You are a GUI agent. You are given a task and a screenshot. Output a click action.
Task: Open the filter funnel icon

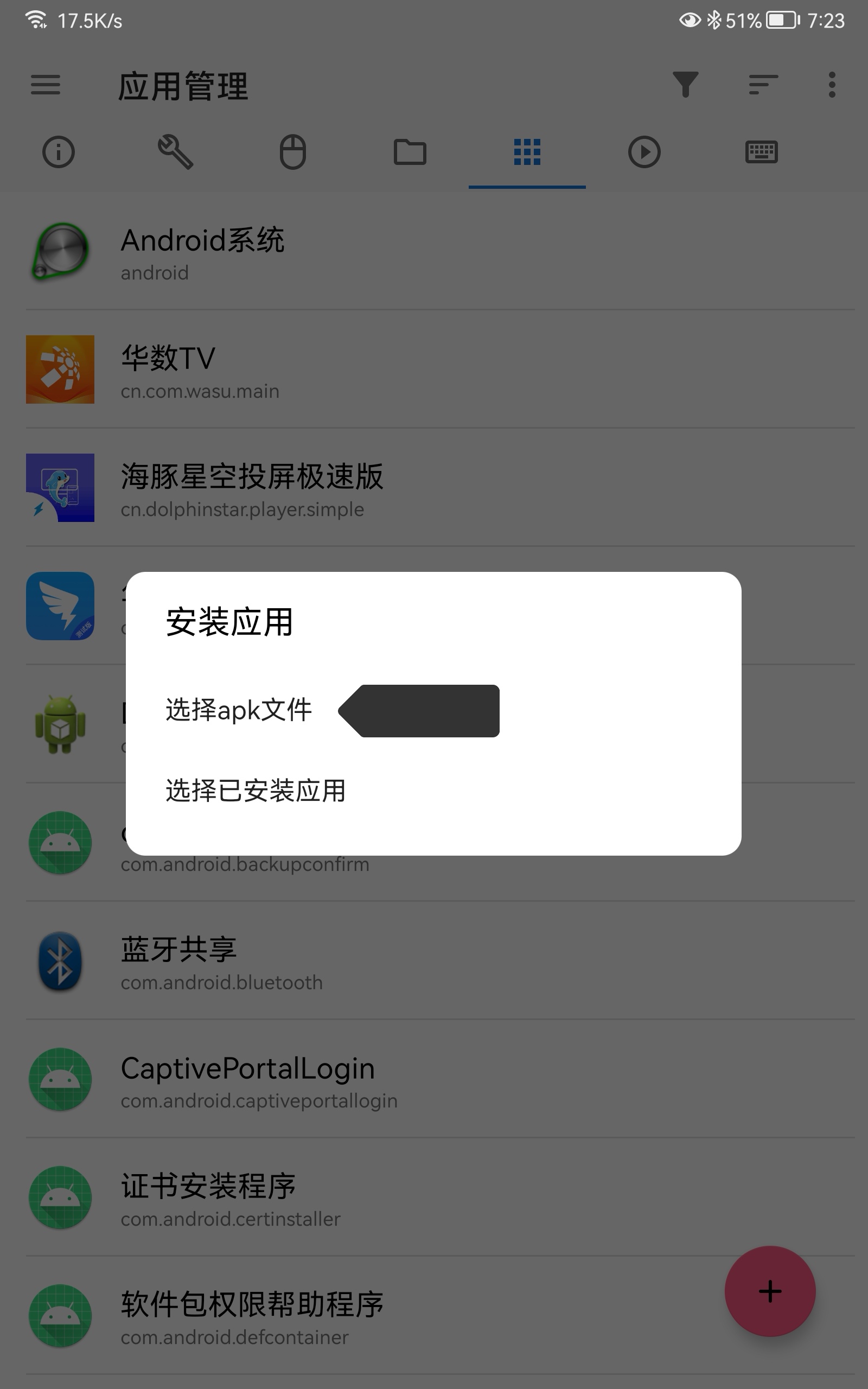pyautogui.click(x=685, y=85)
